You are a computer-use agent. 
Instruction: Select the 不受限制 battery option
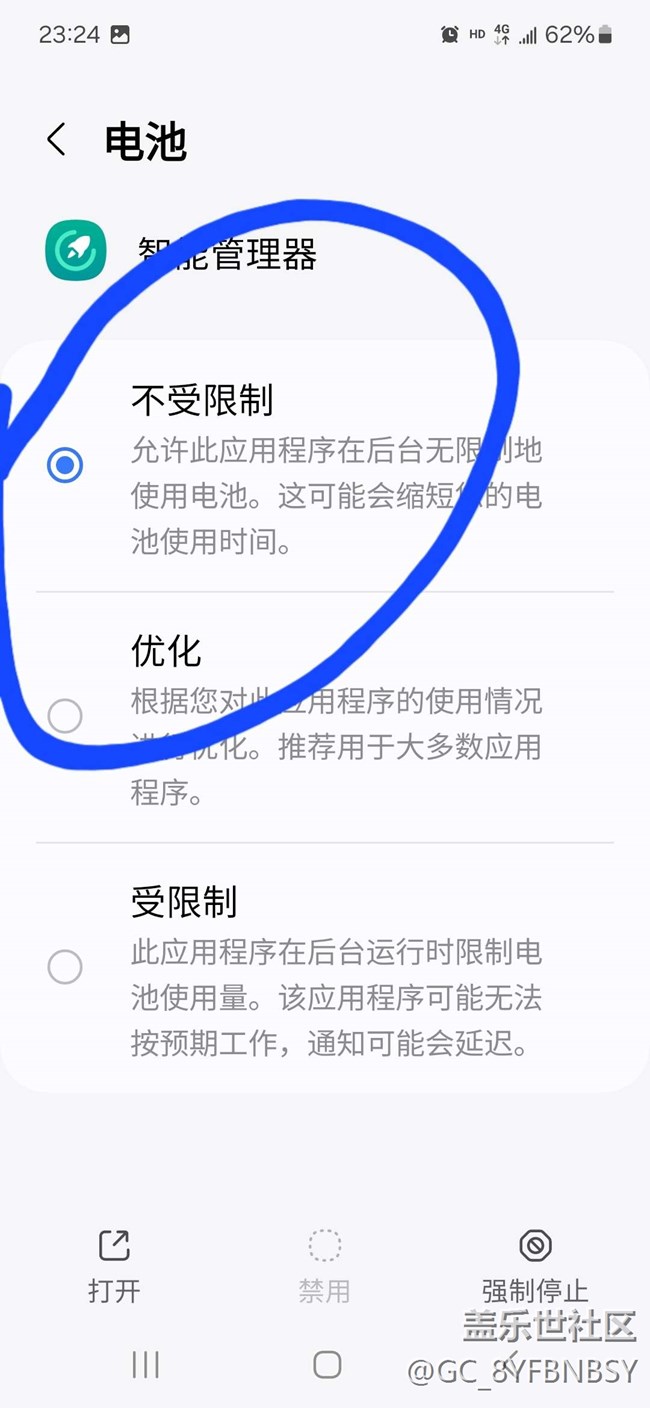point(325,466)
